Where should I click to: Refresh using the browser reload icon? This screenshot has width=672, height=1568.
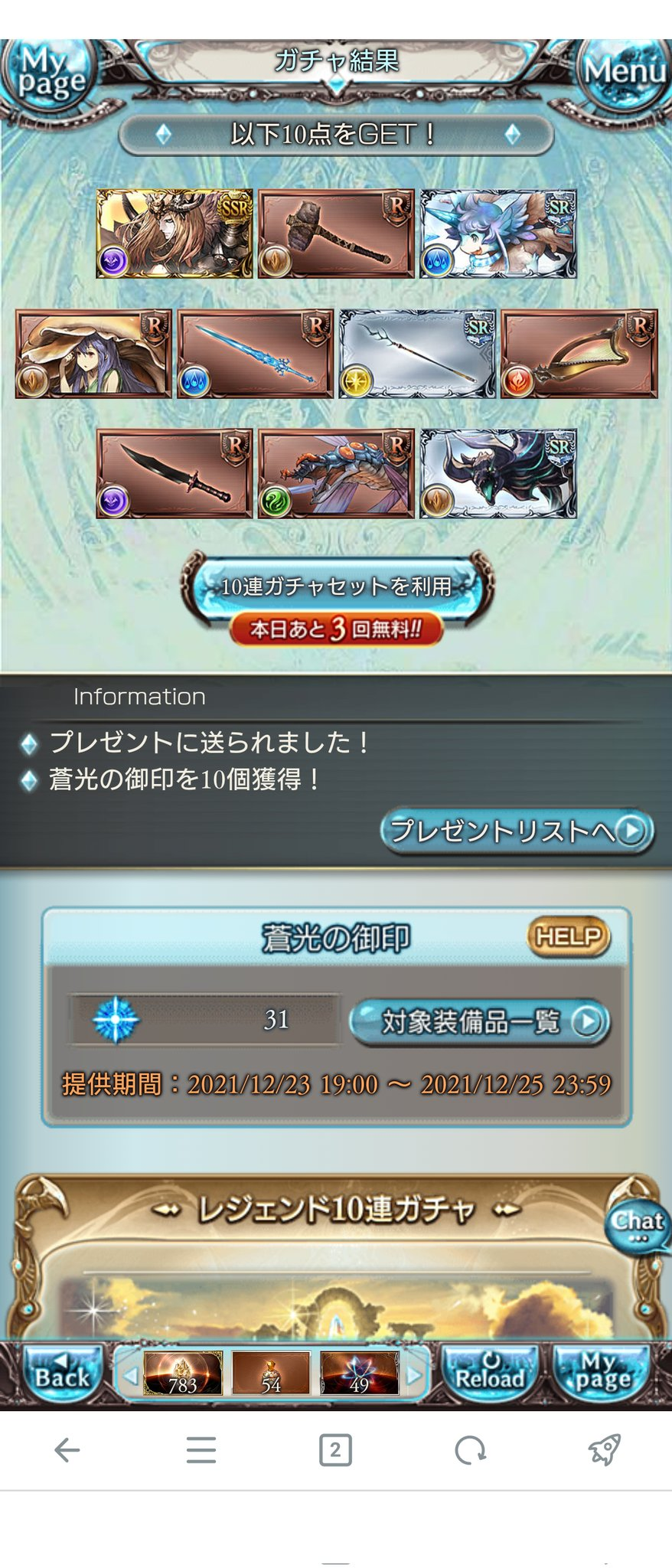click(470, 1450)
